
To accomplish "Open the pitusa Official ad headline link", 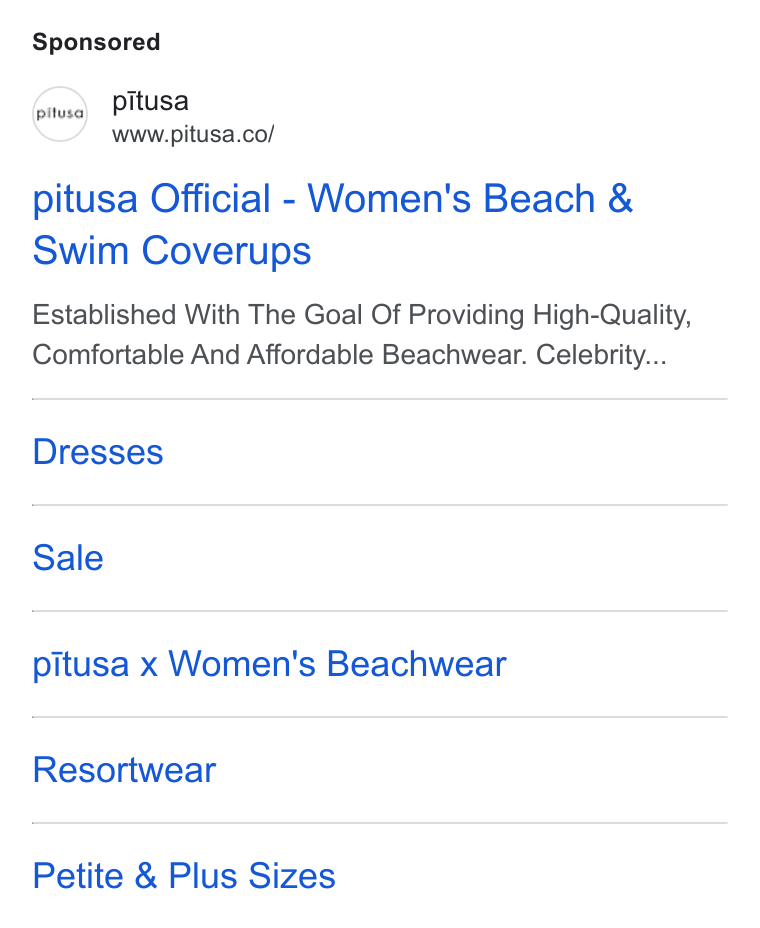I will click(x=332, y=224).
